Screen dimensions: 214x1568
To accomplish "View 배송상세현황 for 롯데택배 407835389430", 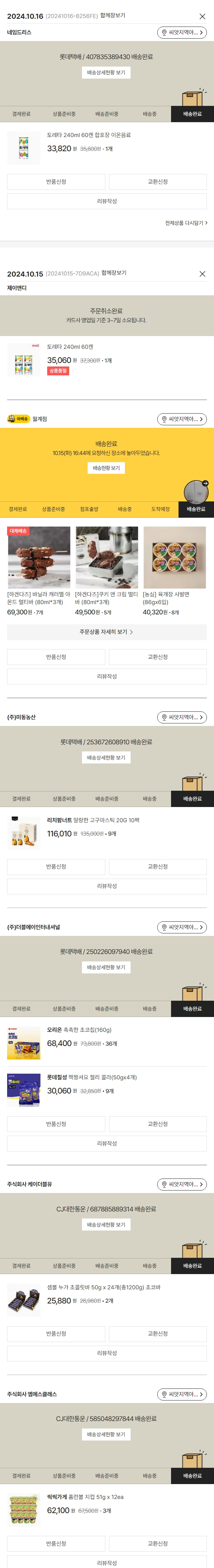I will (106, 73).
